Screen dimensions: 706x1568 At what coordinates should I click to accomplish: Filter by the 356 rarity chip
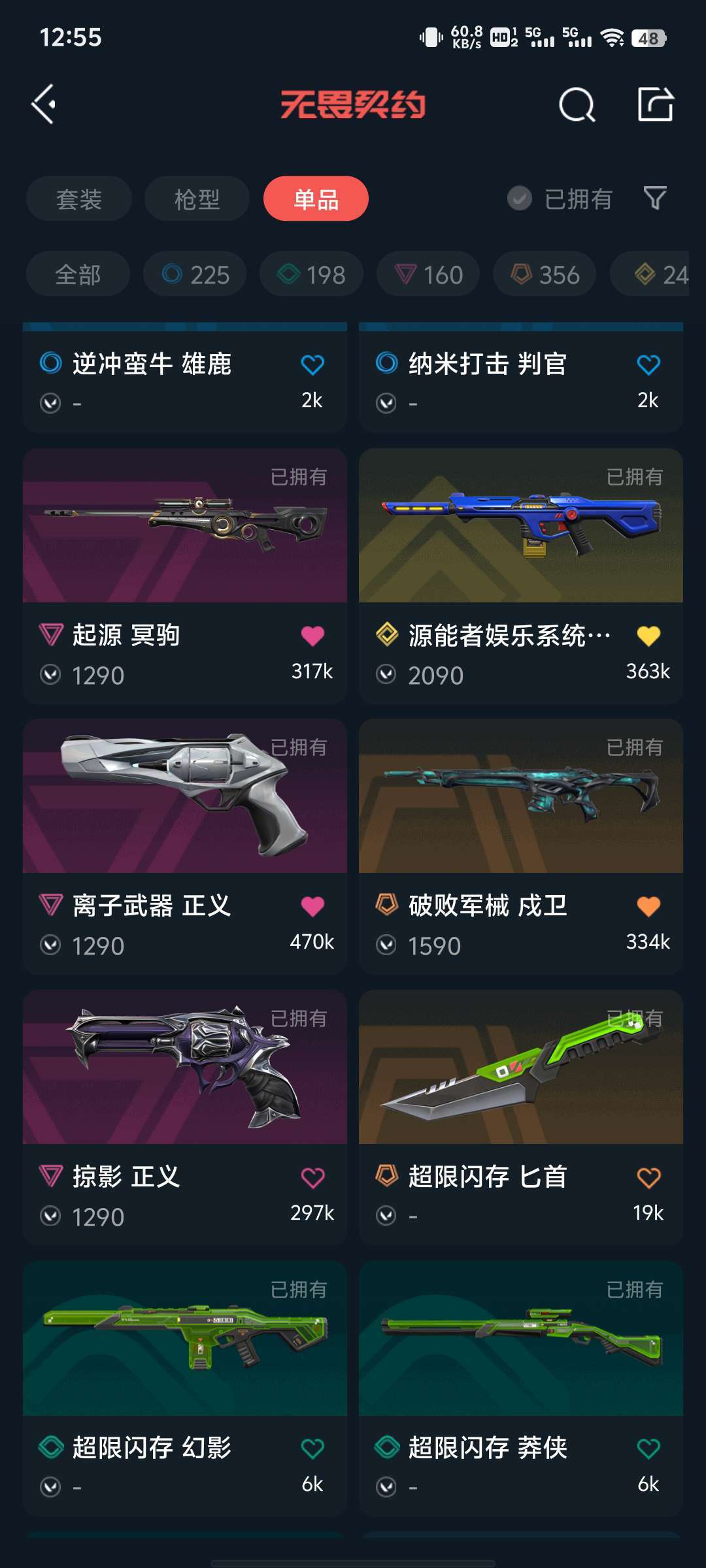click(x=545, y=274)
